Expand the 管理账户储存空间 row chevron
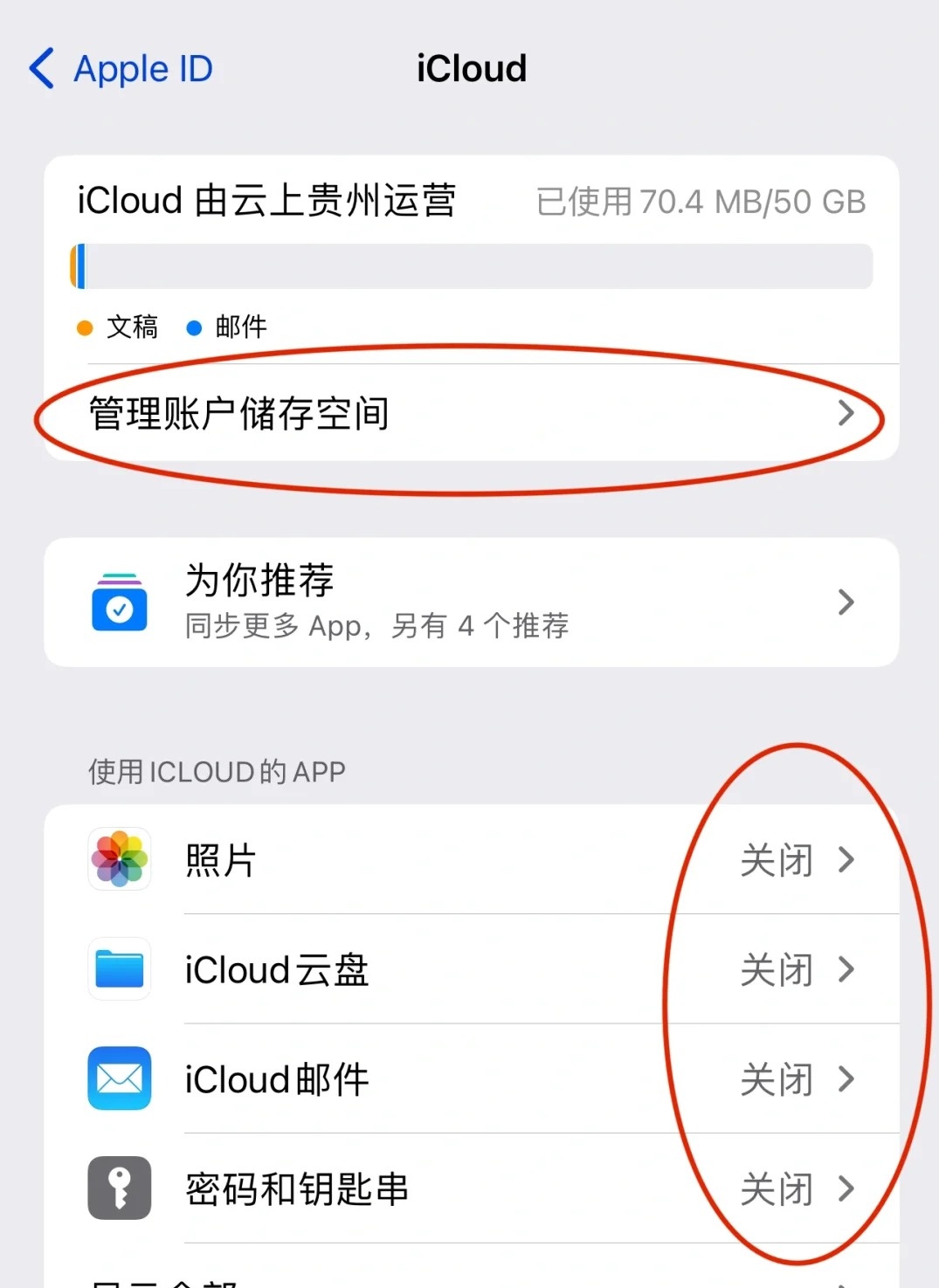 point(846,415)
